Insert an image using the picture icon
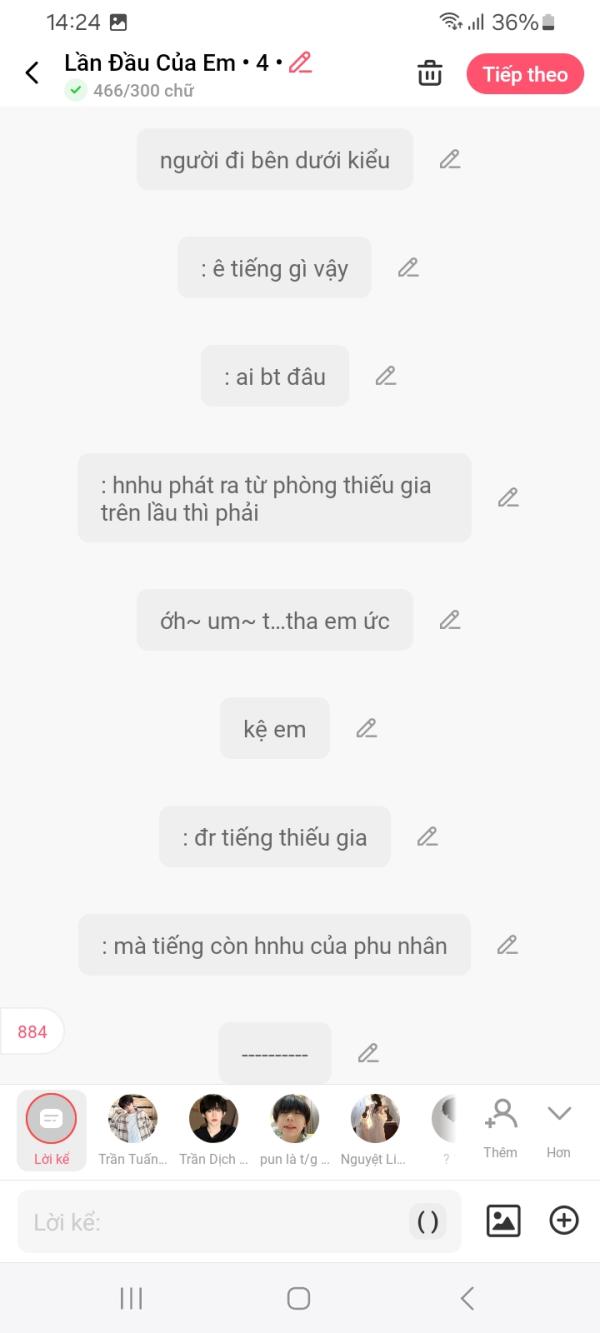The image size is (600, 1333). [x=503, y=1221]
